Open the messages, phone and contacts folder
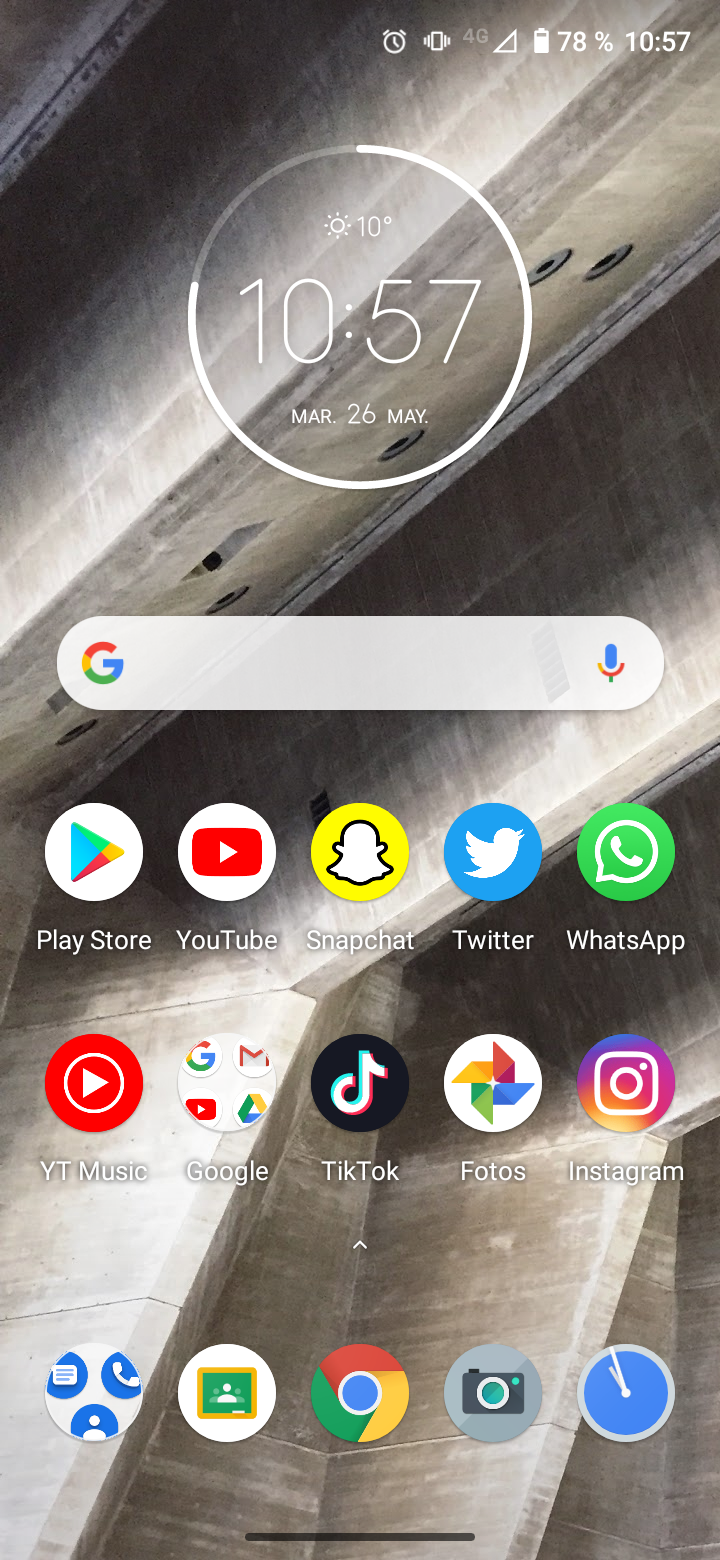The height and width of the screenshot is (1560, 720). point(94,1393)
